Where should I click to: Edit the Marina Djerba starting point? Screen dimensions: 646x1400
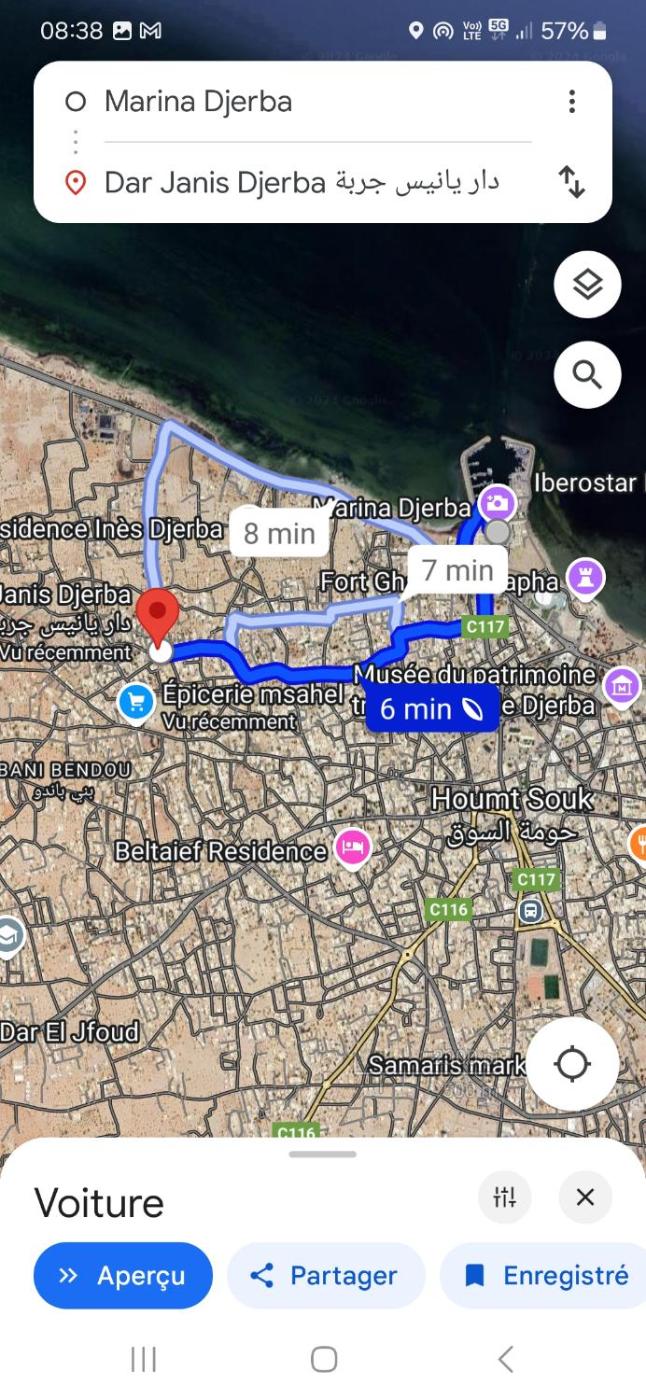point(300,101)
